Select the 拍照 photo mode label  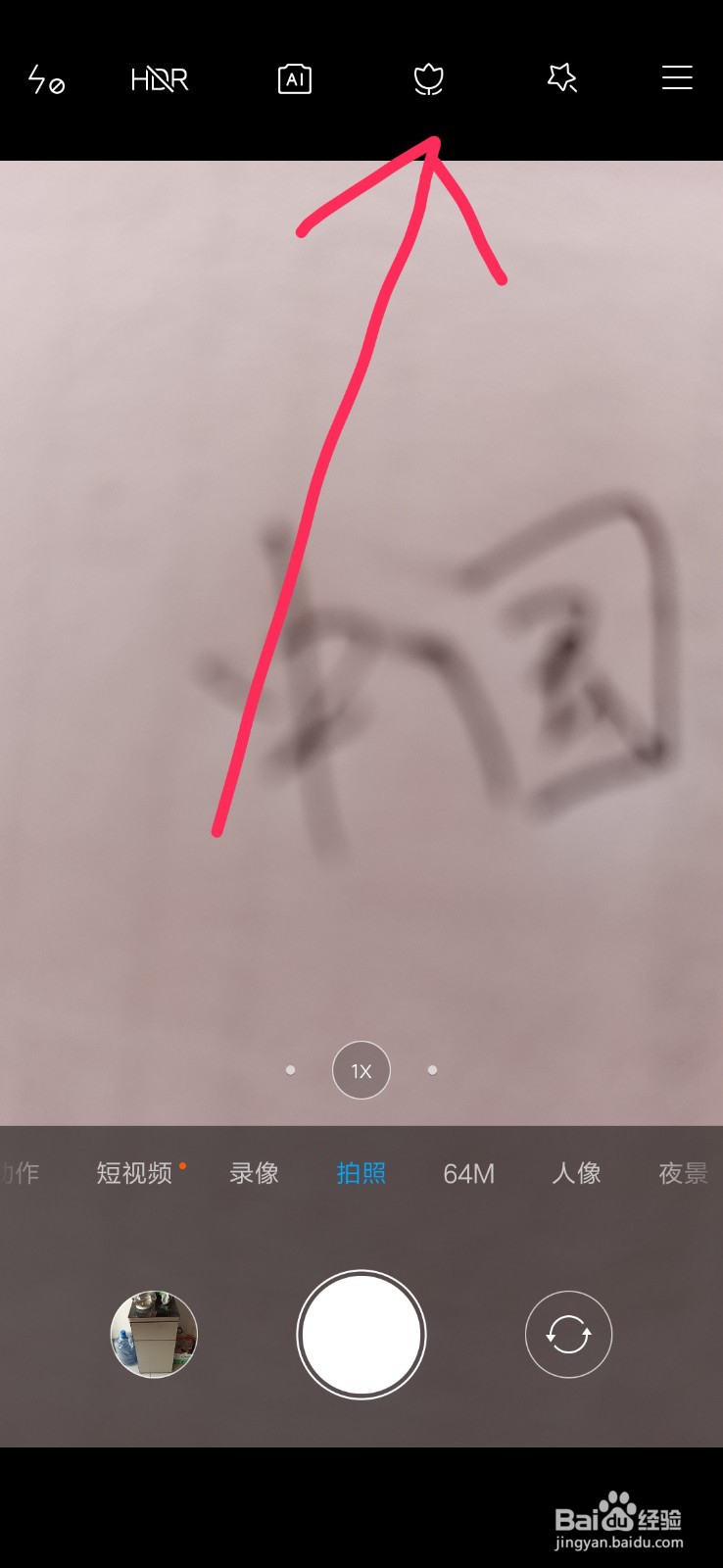(x=361, y=1172)
